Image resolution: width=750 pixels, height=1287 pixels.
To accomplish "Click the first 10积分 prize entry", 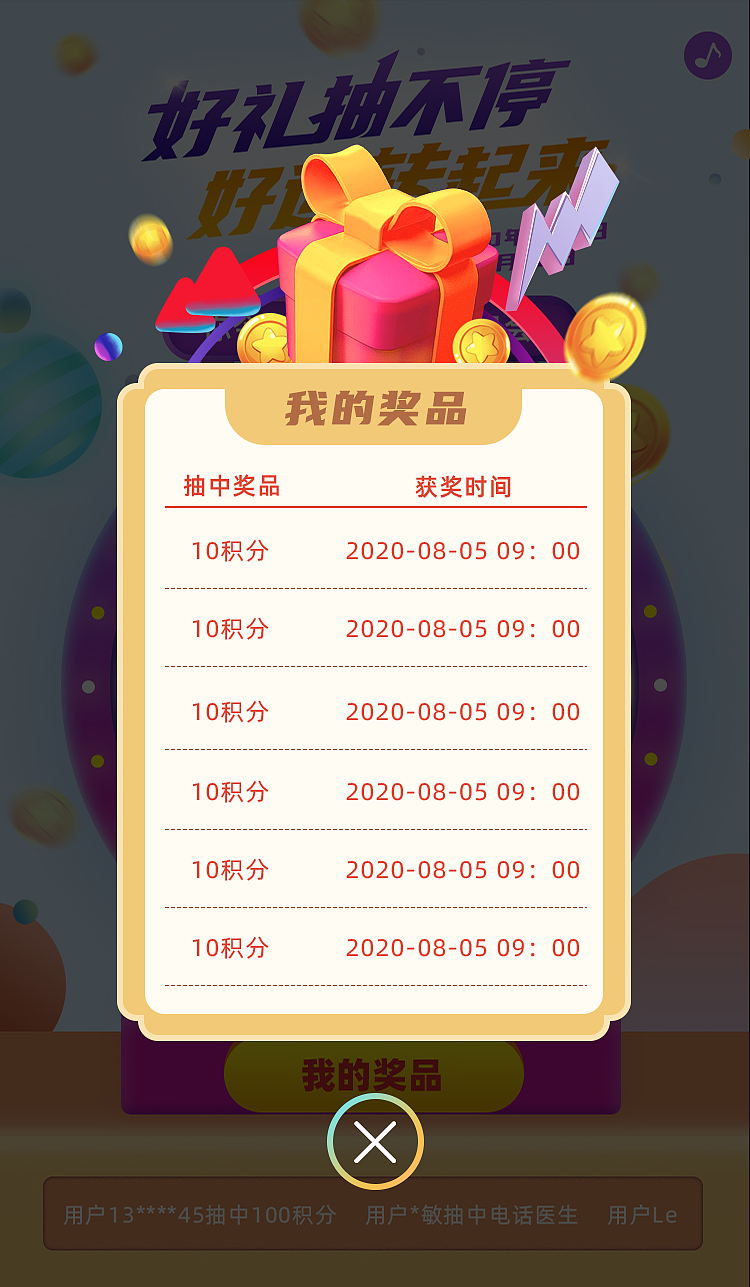I will [232, 551].
